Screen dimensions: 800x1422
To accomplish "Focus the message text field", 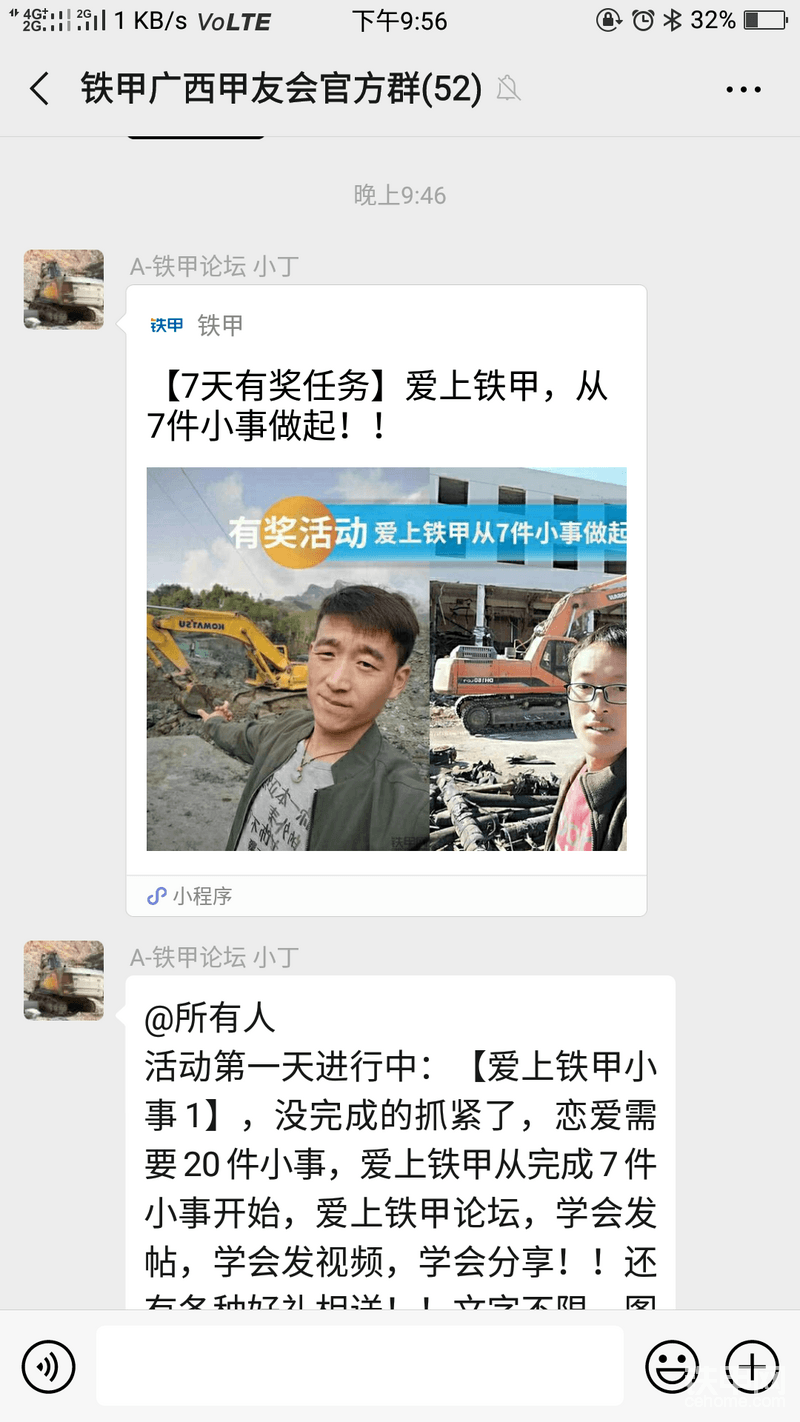I will pyautogui.click(x=360, y=1366).
